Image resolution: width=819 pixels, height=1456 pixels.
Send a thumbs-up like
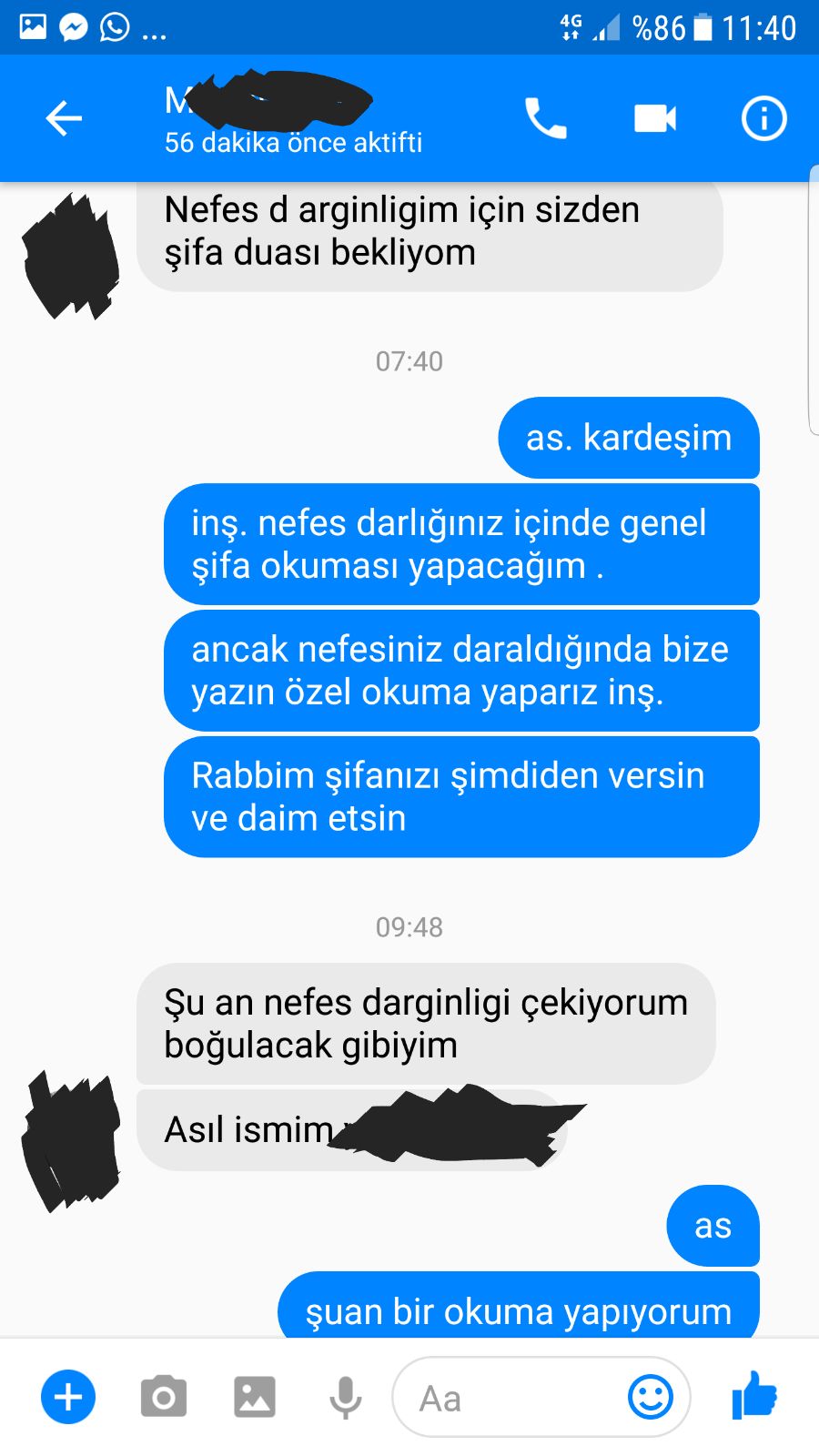(x=754, y=1396)
